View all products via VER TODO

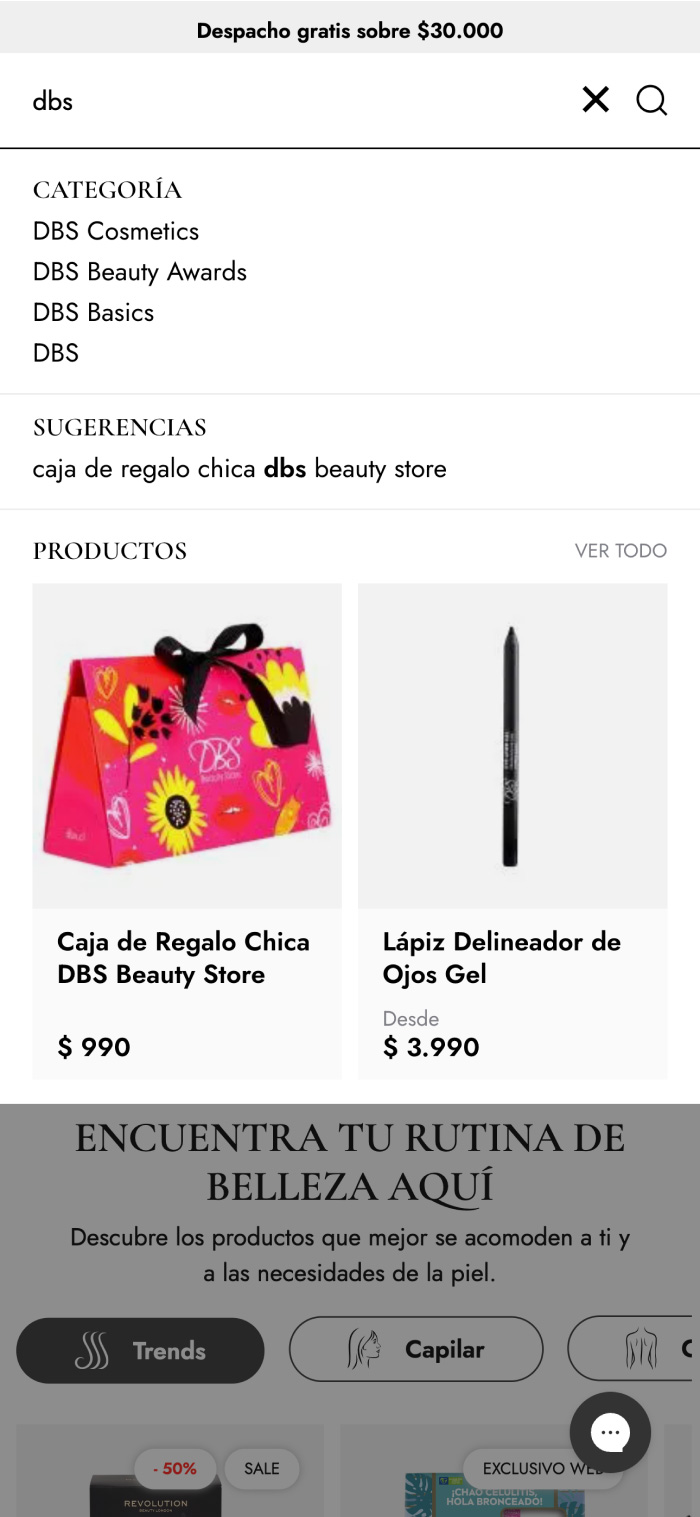(x=620, y=551)
